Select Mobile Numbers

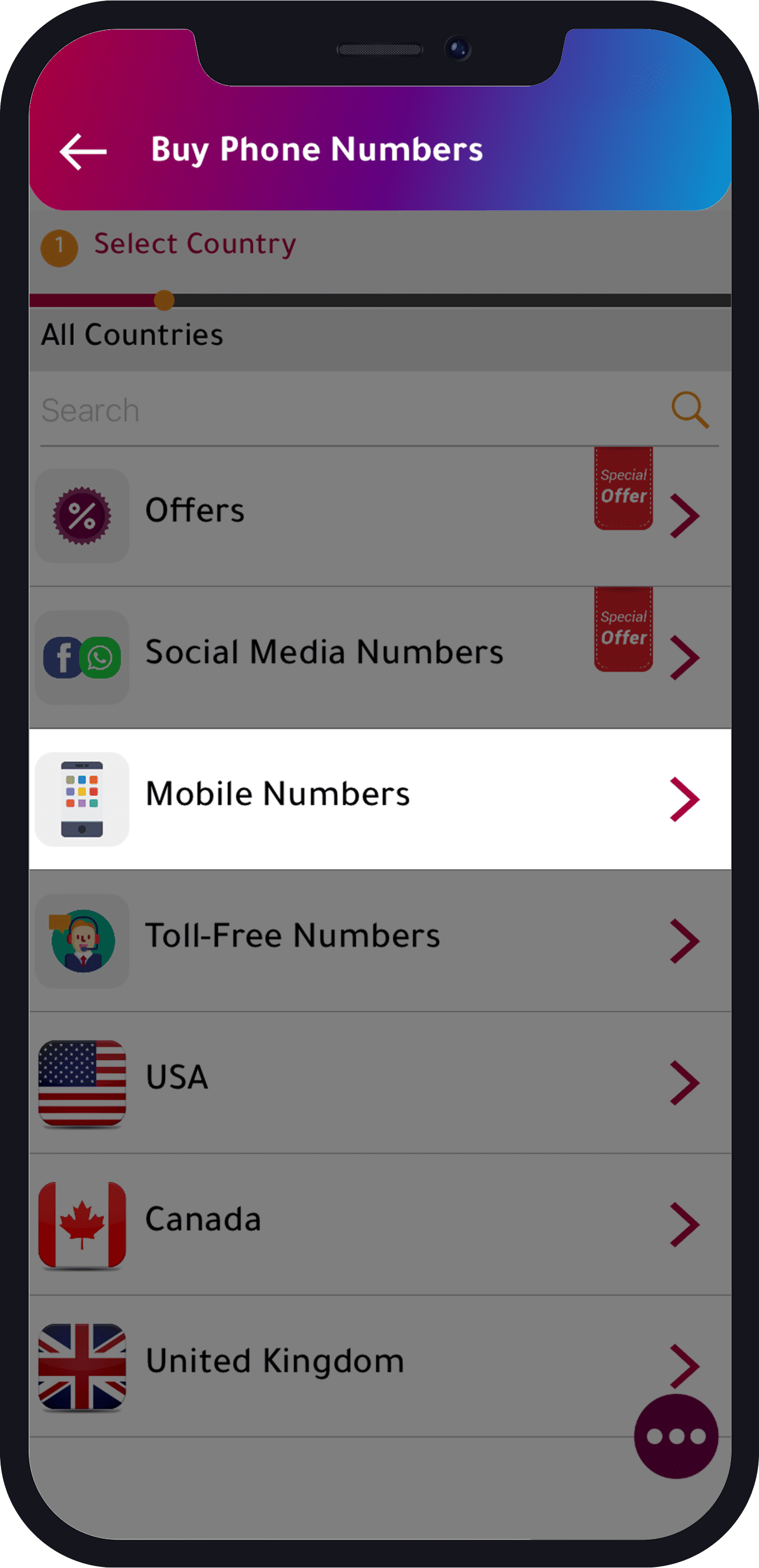379,798
